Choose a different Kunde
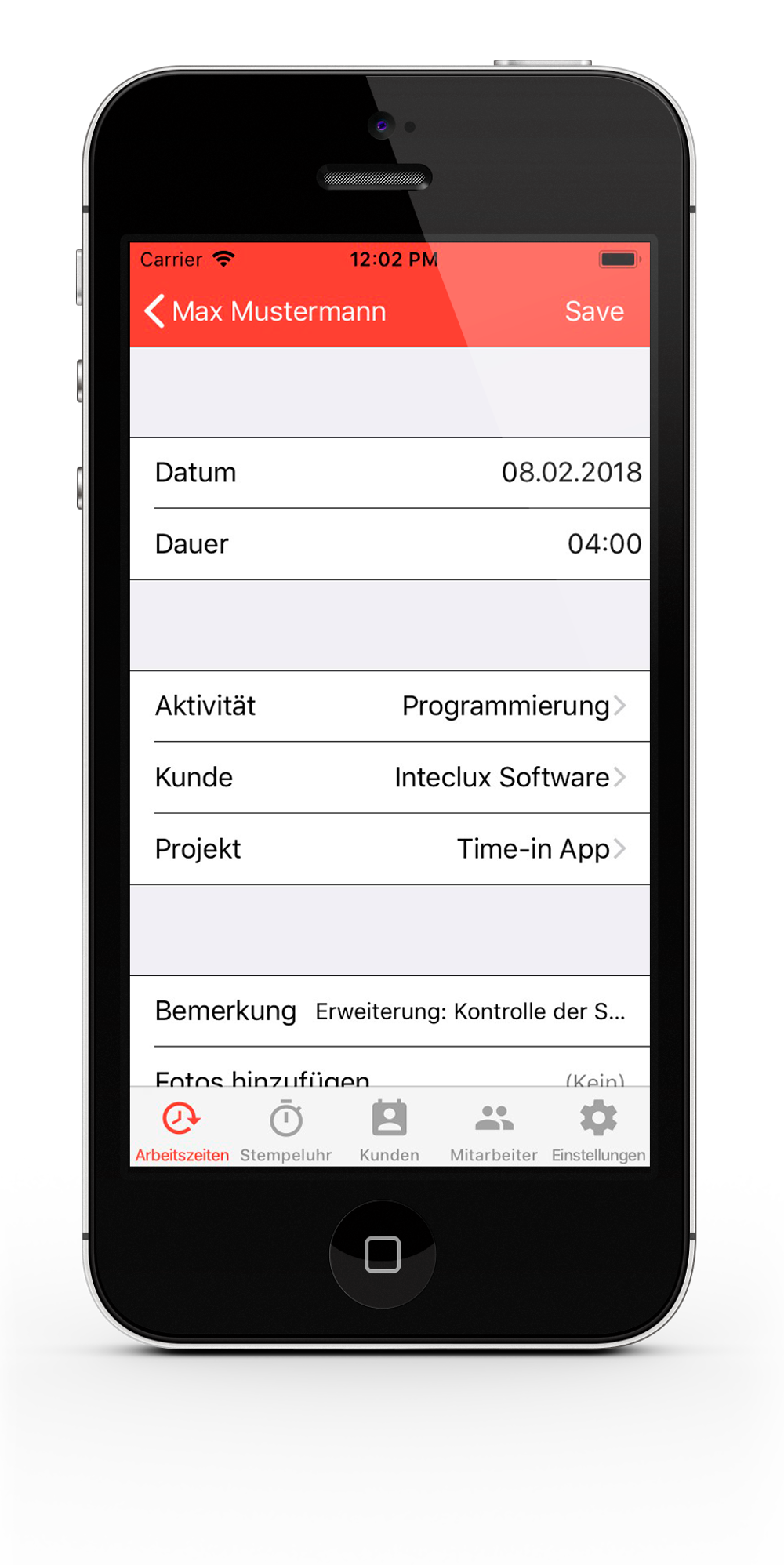 tap(390, 777)
